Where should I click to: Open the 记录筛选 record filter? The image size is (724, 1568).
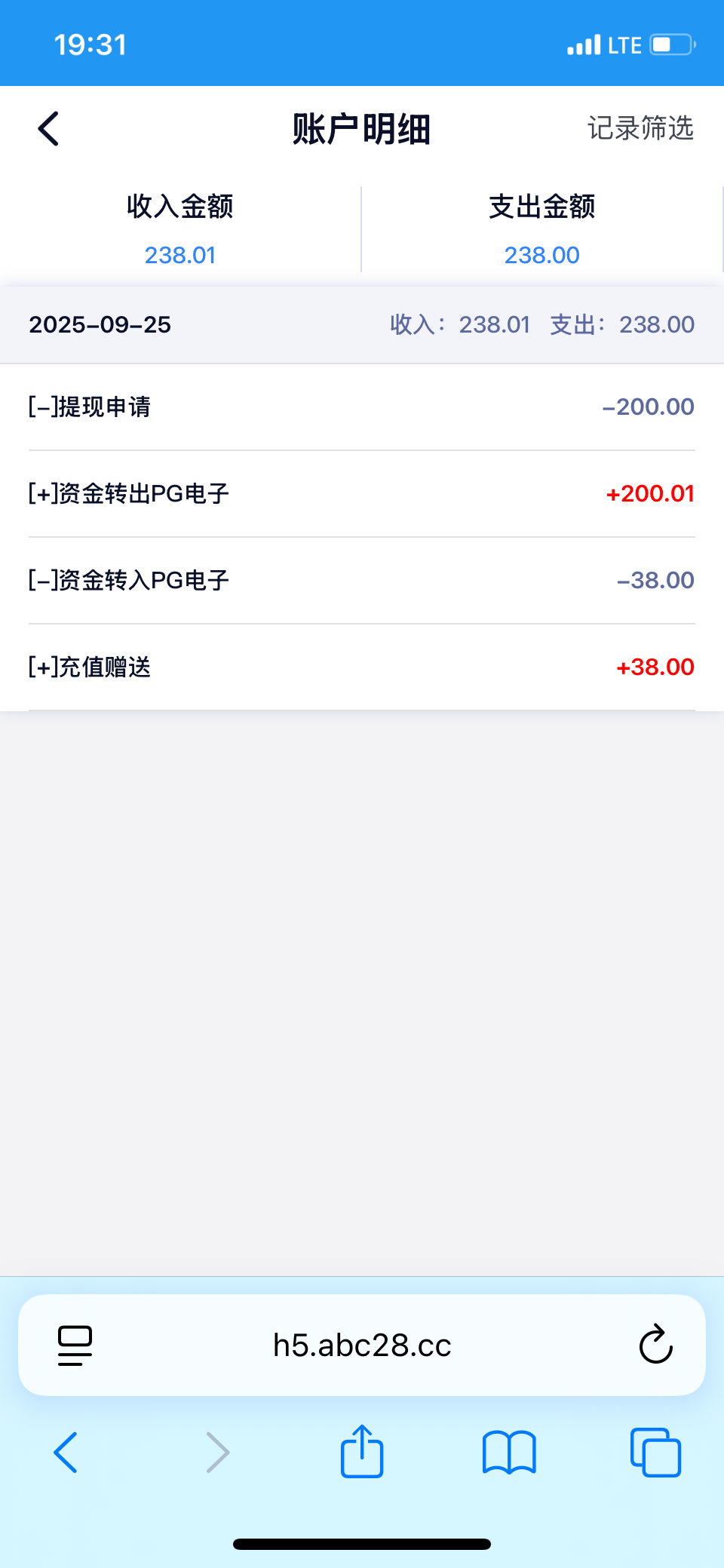pos(641,128)
